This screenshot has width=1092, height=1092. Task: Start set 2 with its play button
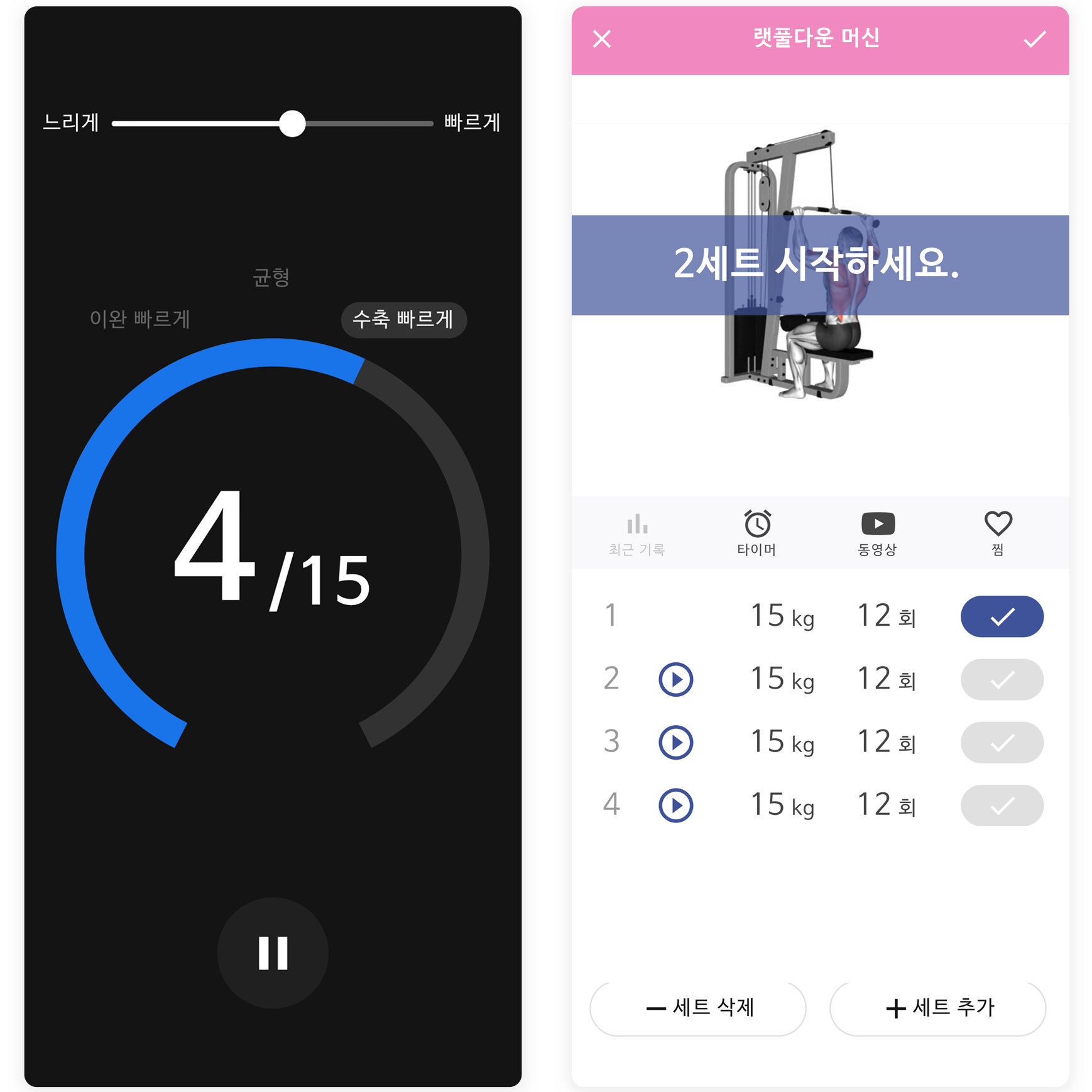click(x=675, y=679)
